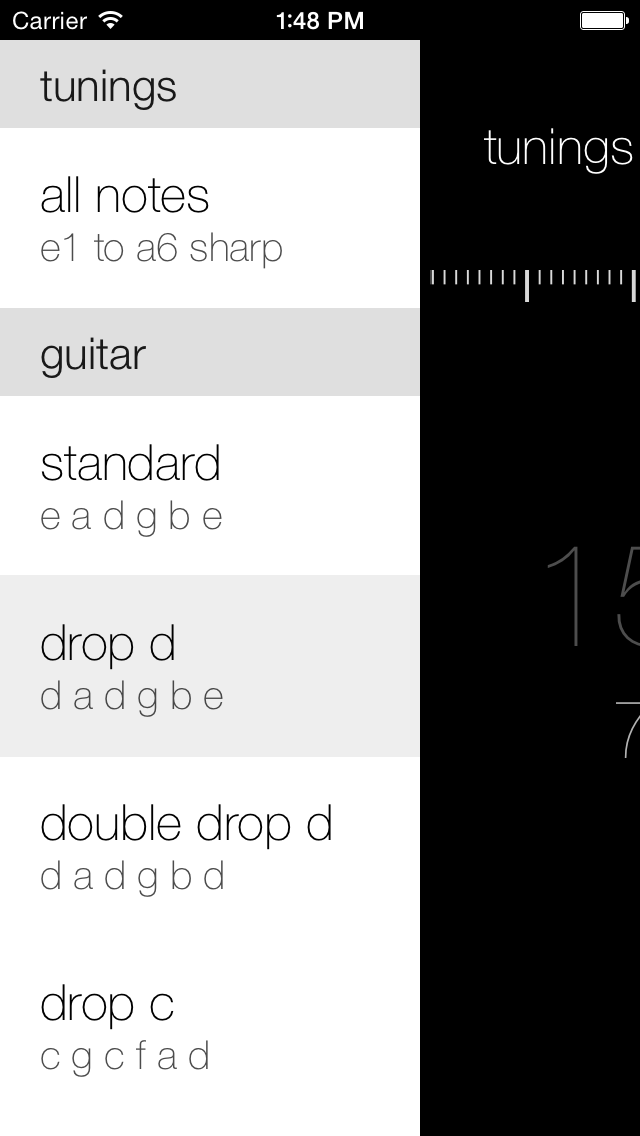Select the drop d tuning
The height and width of the screenshot is (1136, 640).
point(209,666)
